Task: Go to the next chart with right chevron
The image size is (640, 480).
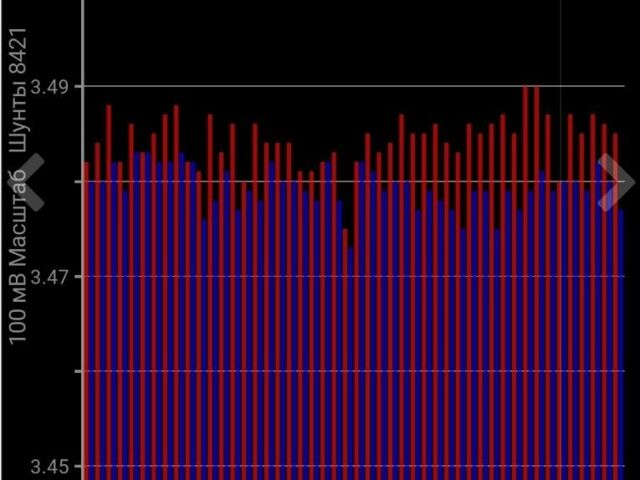Action: (x=613, y=182)
